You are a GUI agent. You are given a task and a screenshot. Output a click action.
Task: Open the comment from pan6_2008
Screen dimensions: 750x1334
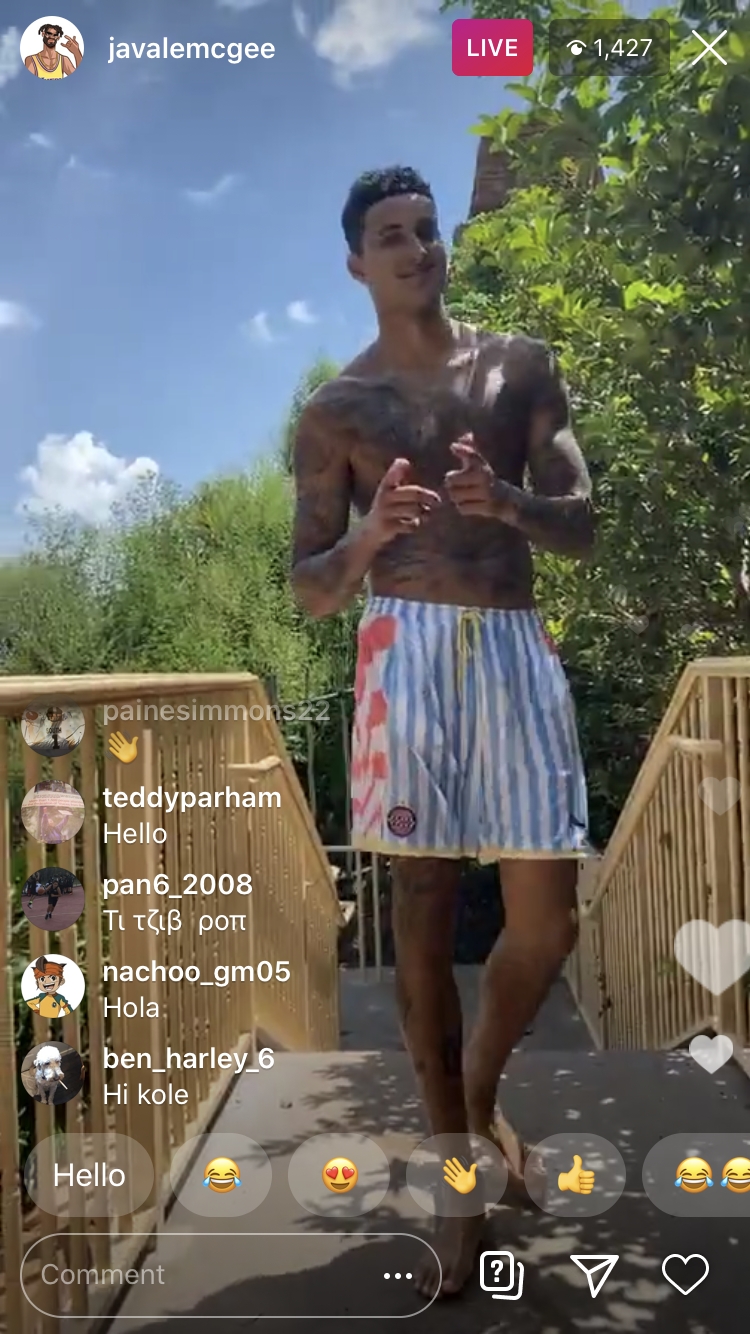[177, 902]
